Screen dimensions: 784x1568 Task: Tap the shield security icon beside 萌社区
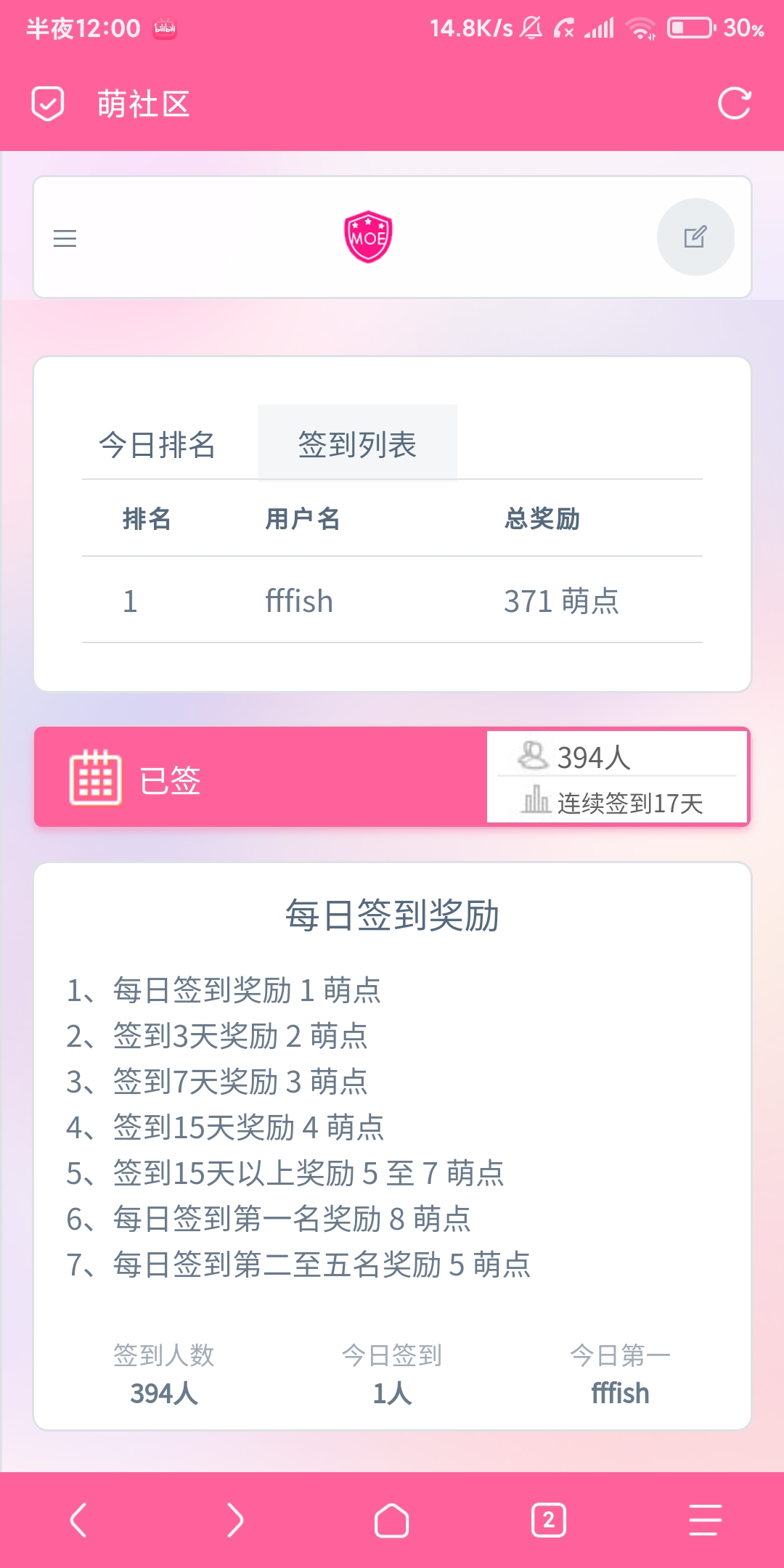tap(48, 104)
